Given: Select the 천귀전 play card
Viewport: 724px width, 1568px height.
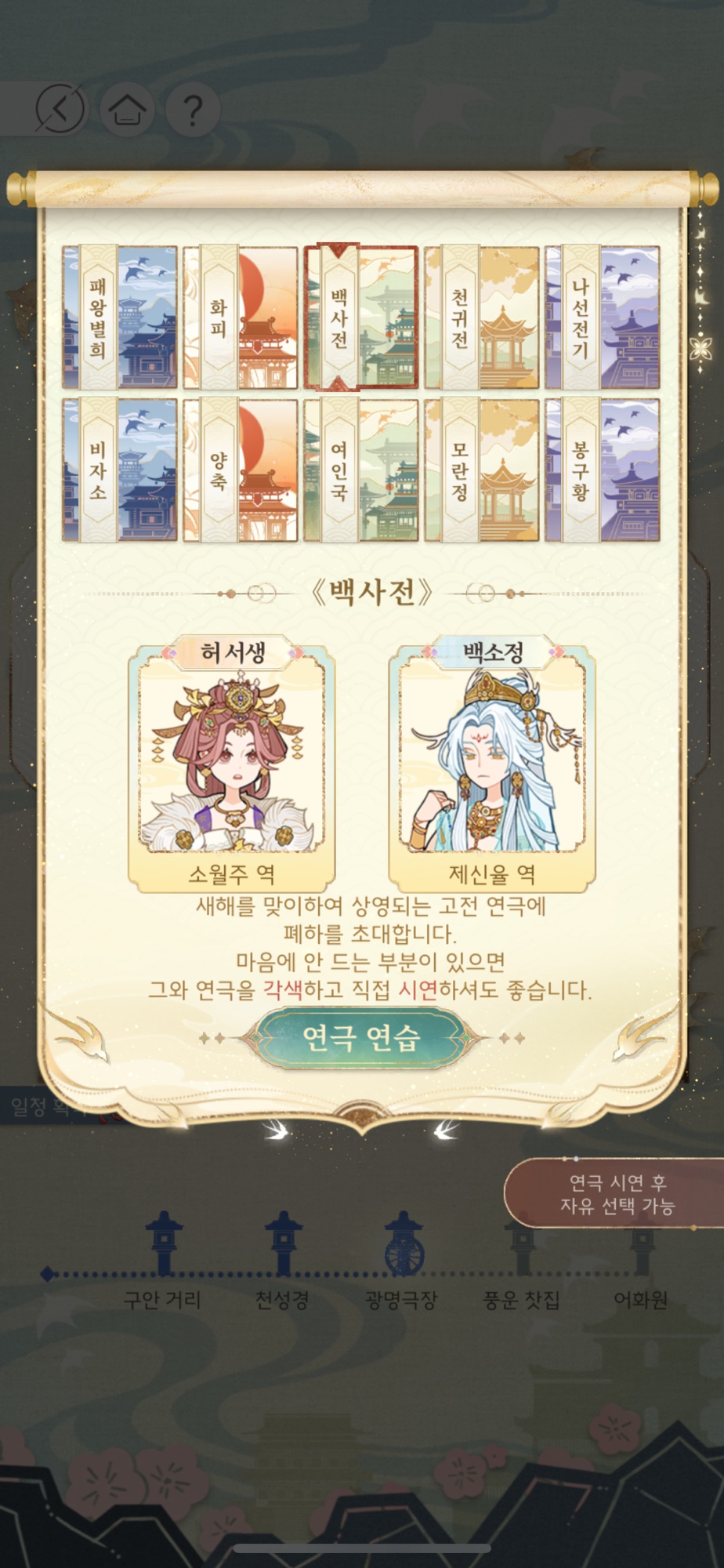Looking at the screenshot, I should (482, 318).
